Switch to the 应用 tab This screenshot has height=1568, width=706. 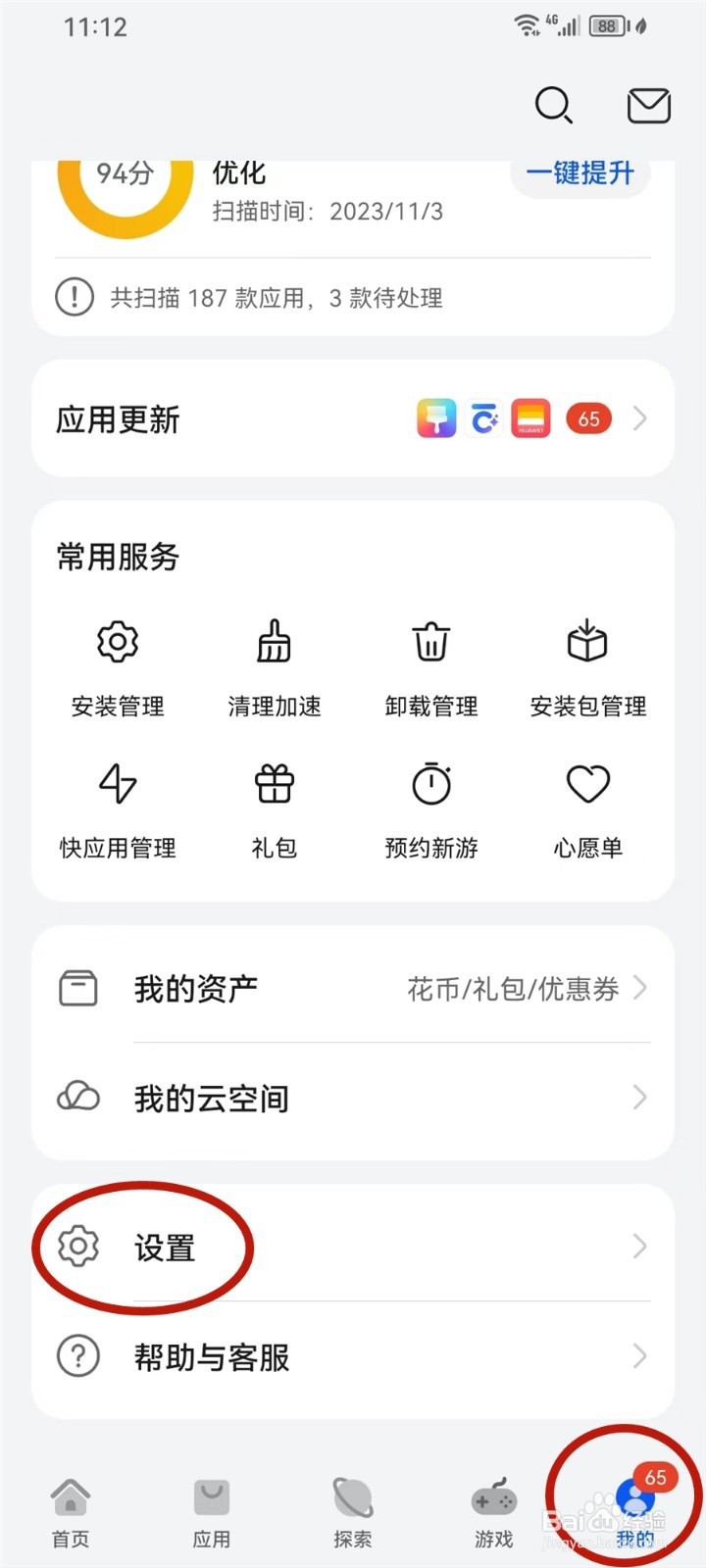click(x=212, y=1511)
